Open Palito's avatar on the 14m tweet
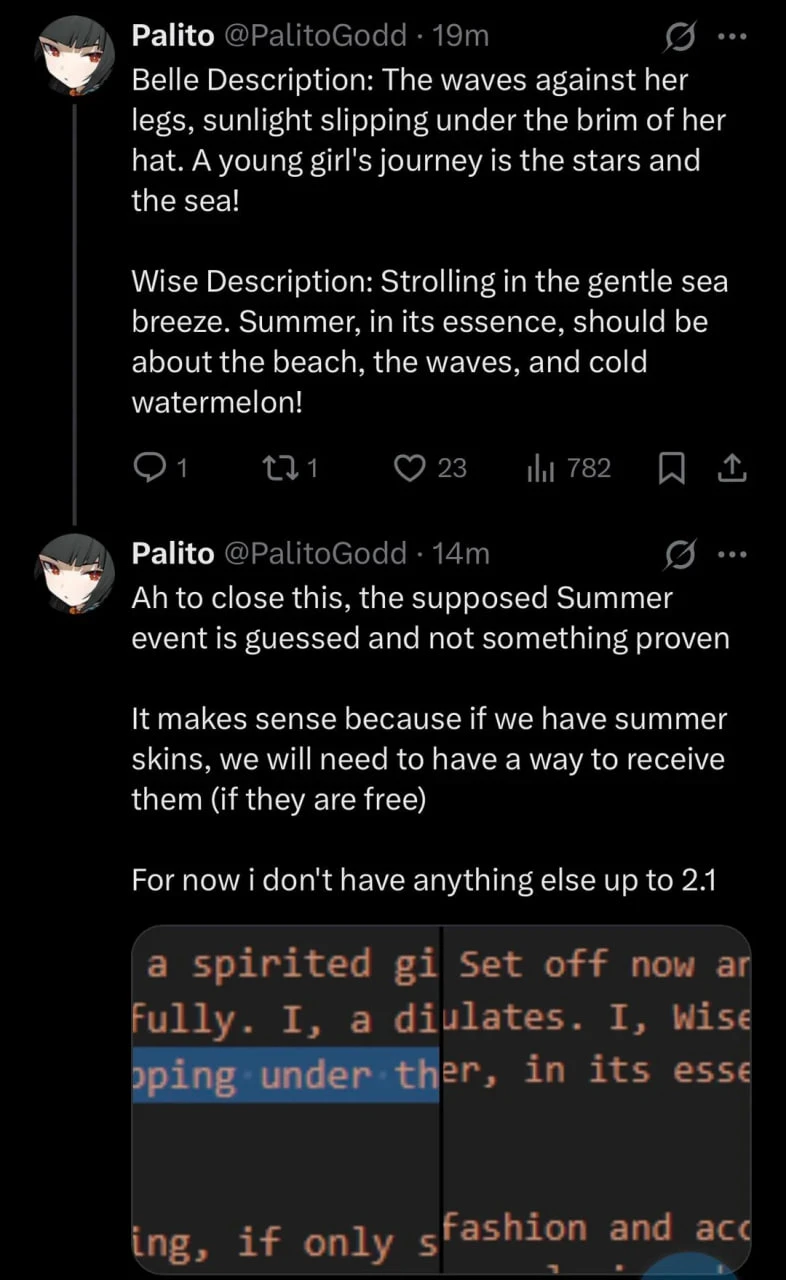Screen dimensions: 786x1280 pos(76,575)
